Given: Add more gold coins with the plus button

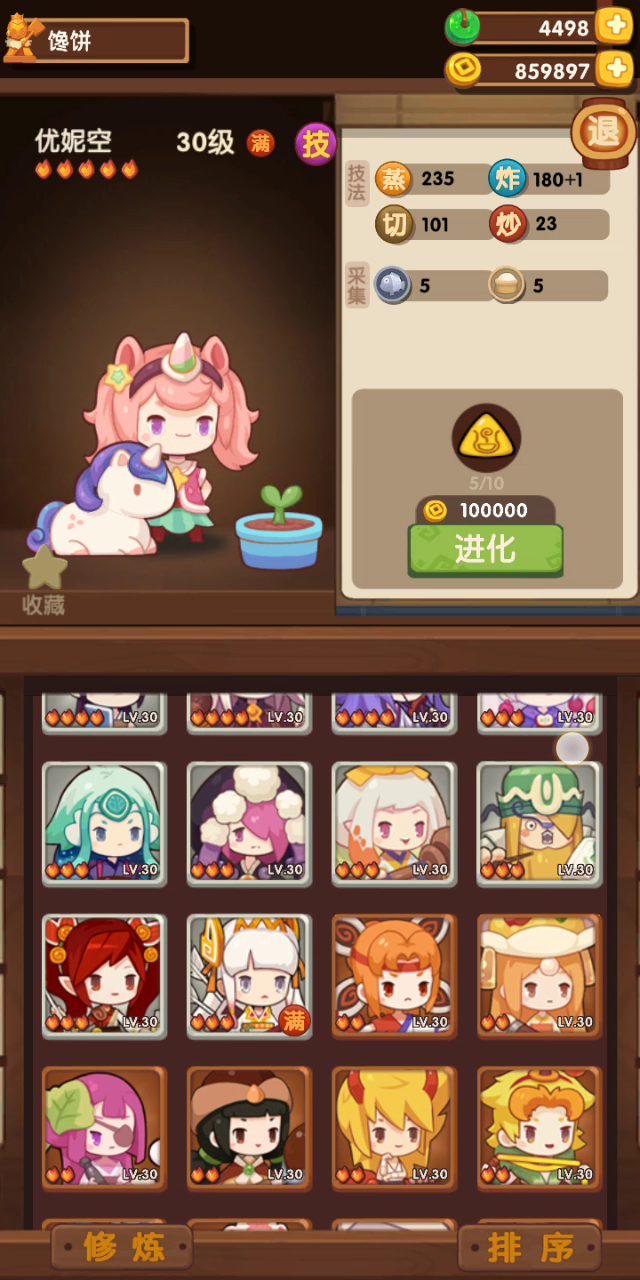Looking at the screenshot, I should point(613,69).
